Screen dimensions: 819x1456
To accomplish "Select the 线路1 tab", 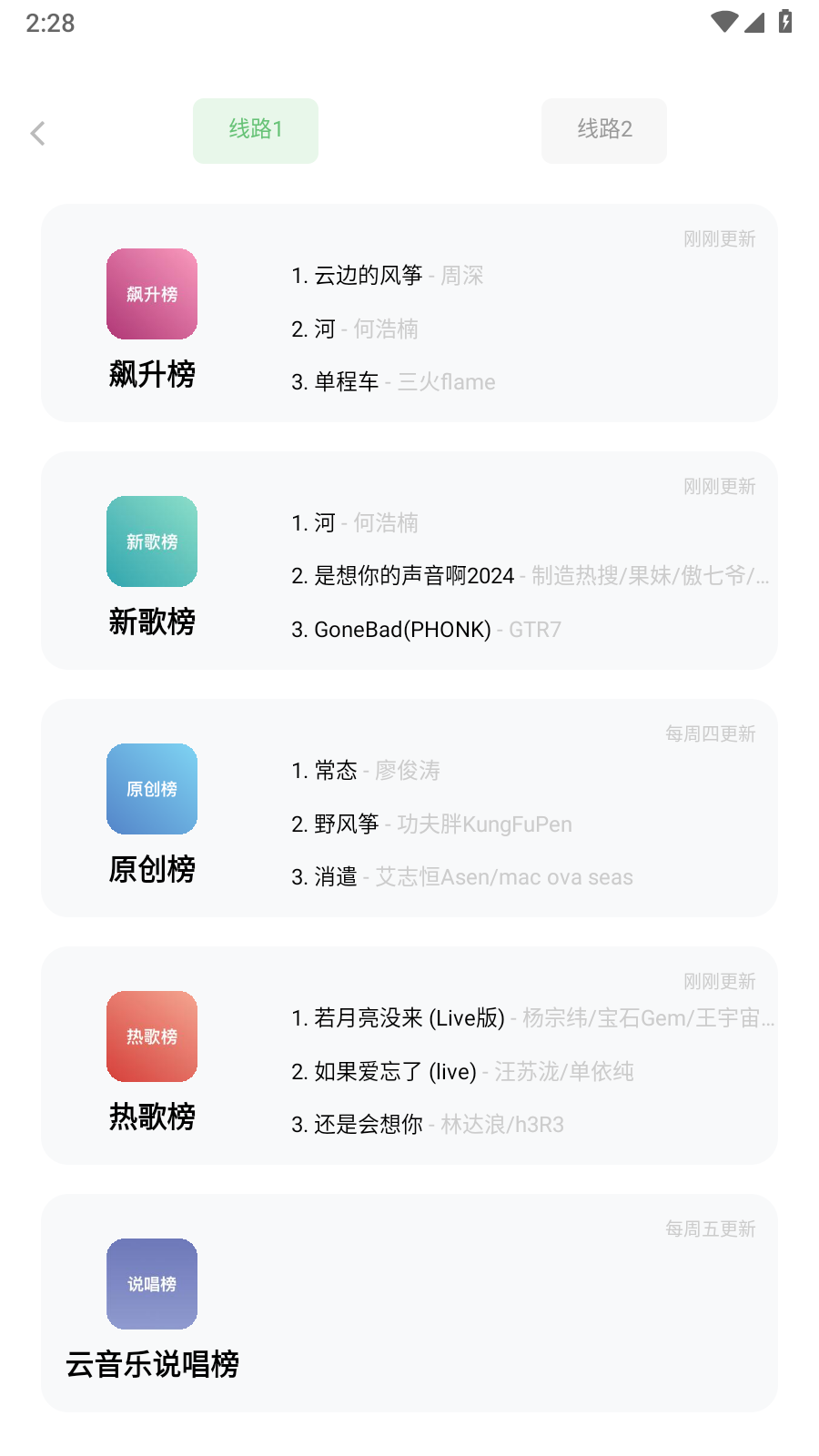I will click(x=256, y=130).
